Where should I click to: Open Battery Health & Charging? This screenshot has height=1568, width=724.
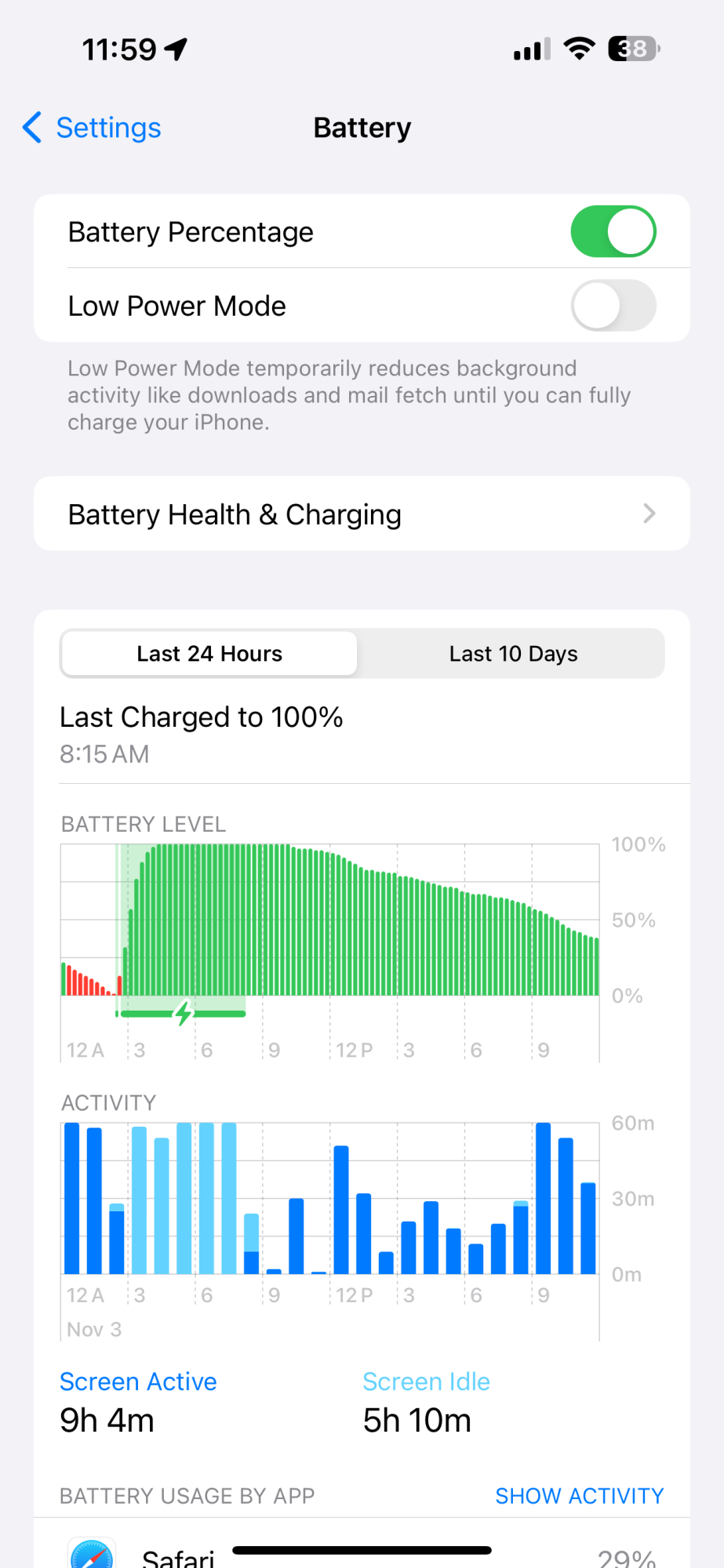362,514
